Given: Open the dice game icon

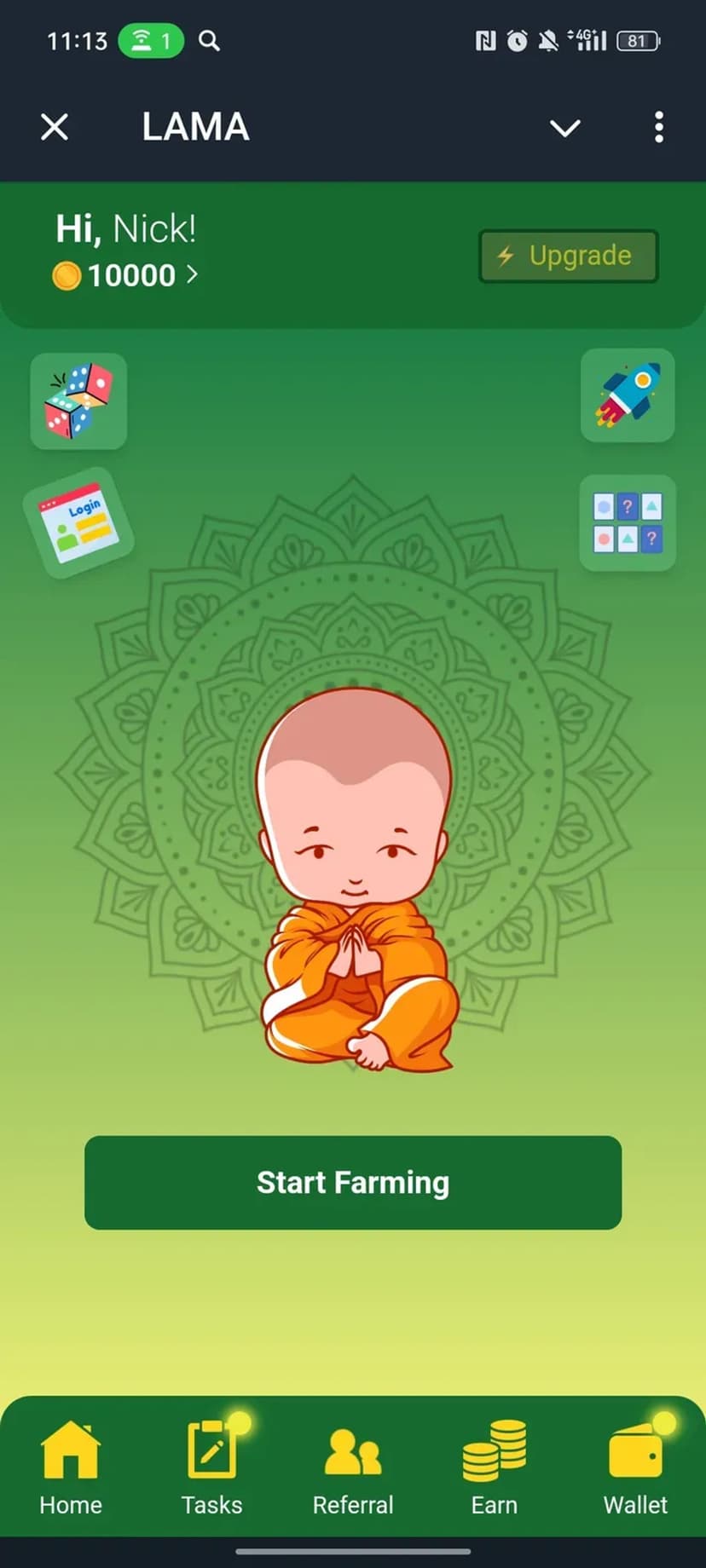Looking at the screenshot, I should point(78,401).
